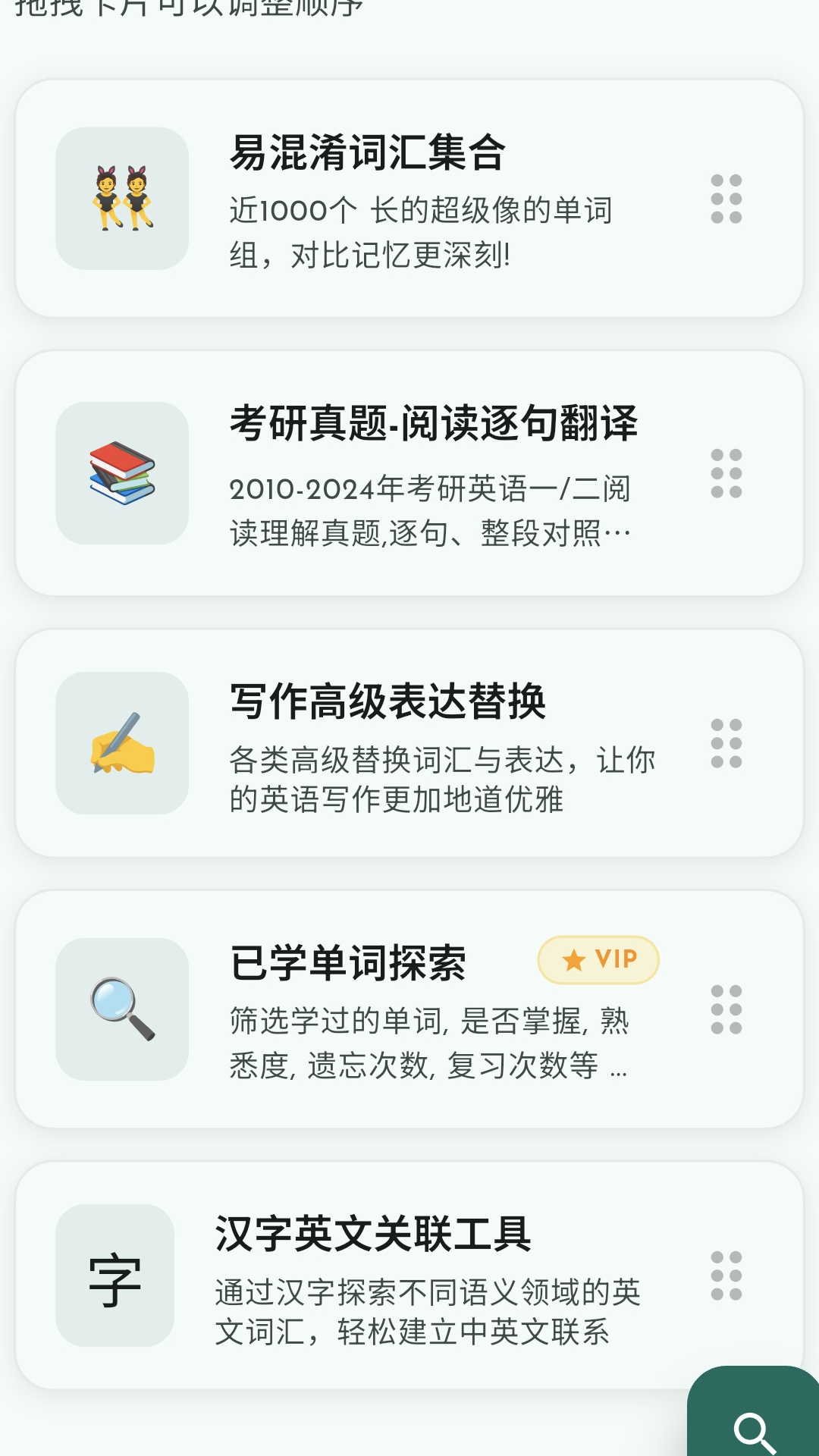
Task: Tap the drag handle on 考研真题 card
Action: 726,474
